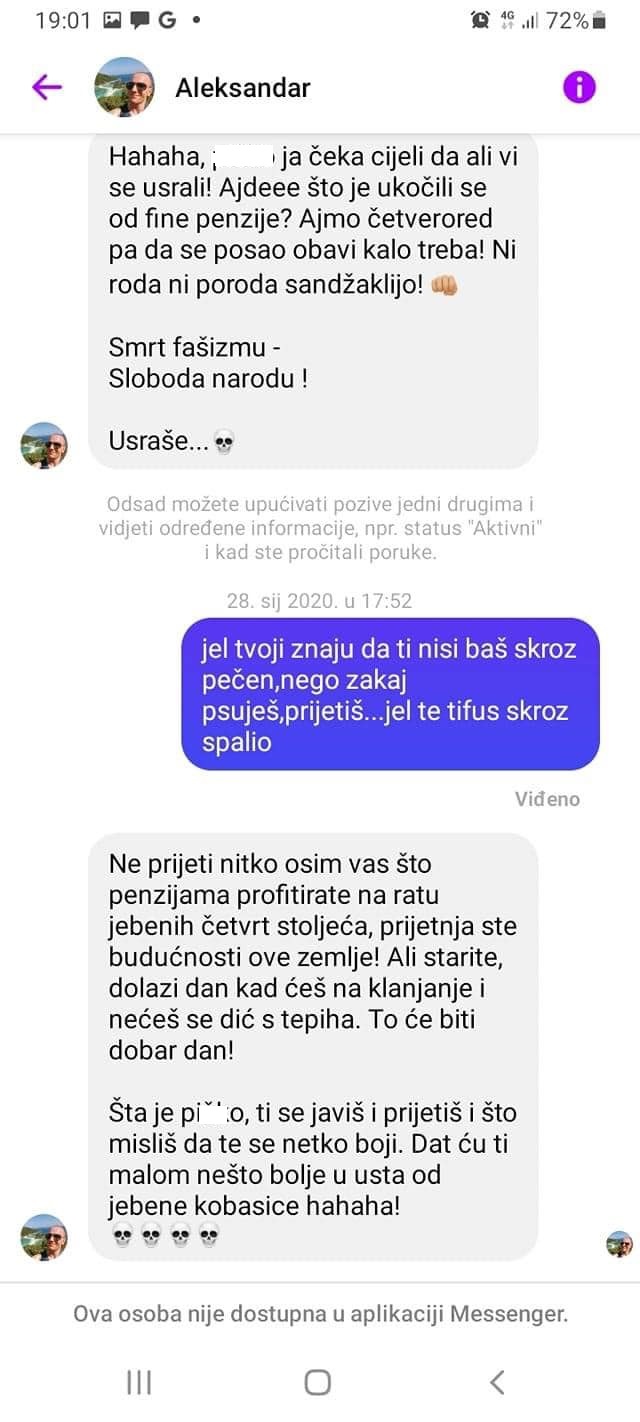The image size is (640, 1422).
Task: Go back using the purple arrow
Action: tap(47, 88)
